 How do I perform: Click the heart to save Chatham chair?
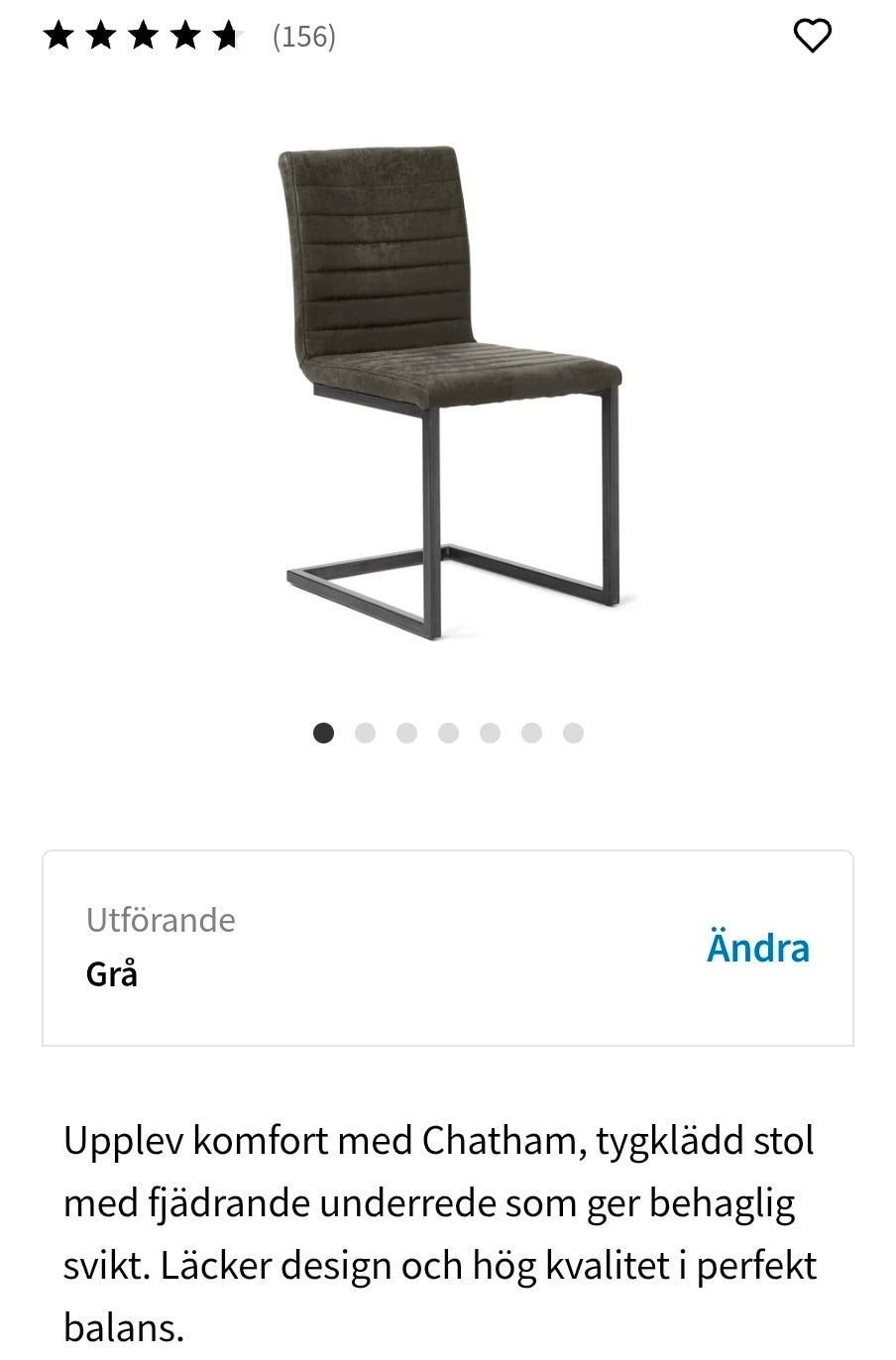(x=813, y=35)
